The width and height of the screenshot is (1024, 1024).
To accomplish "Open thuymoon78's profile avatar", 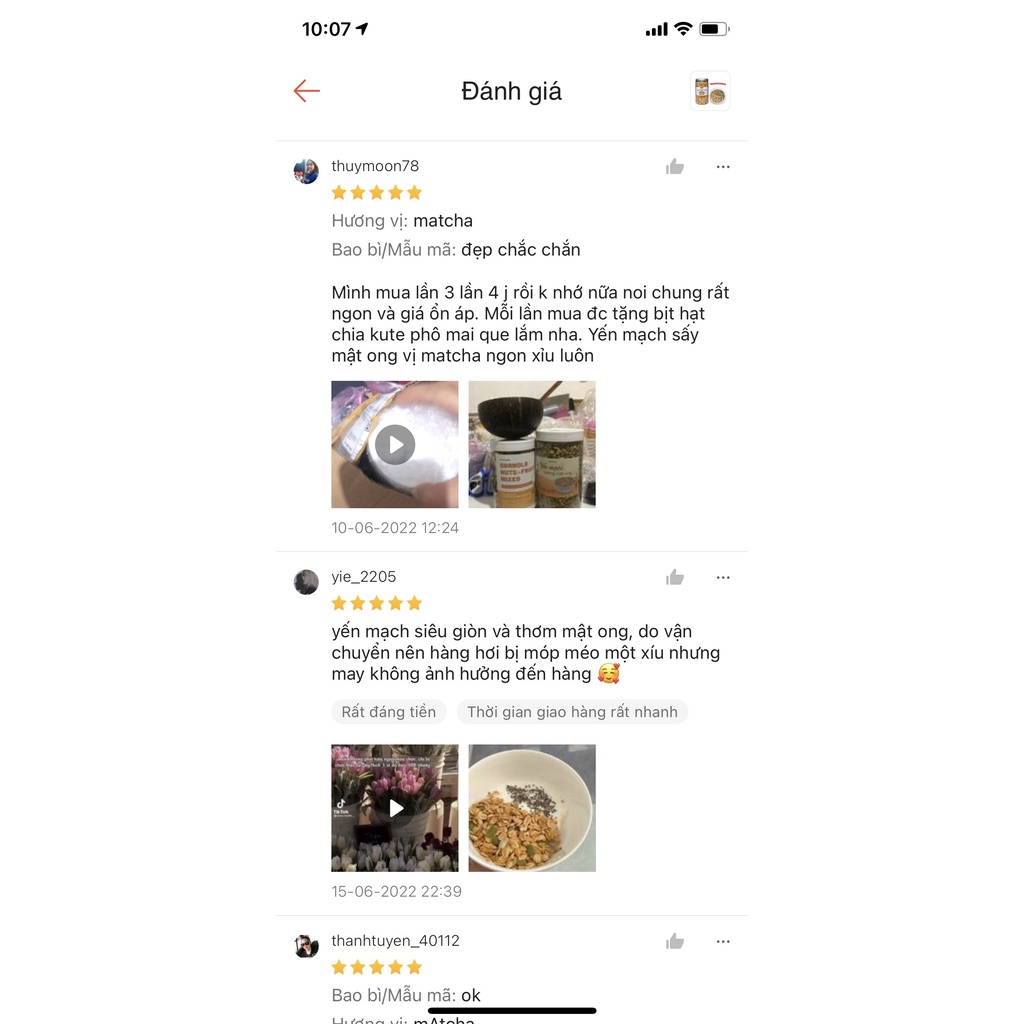I will click(306, 171).
